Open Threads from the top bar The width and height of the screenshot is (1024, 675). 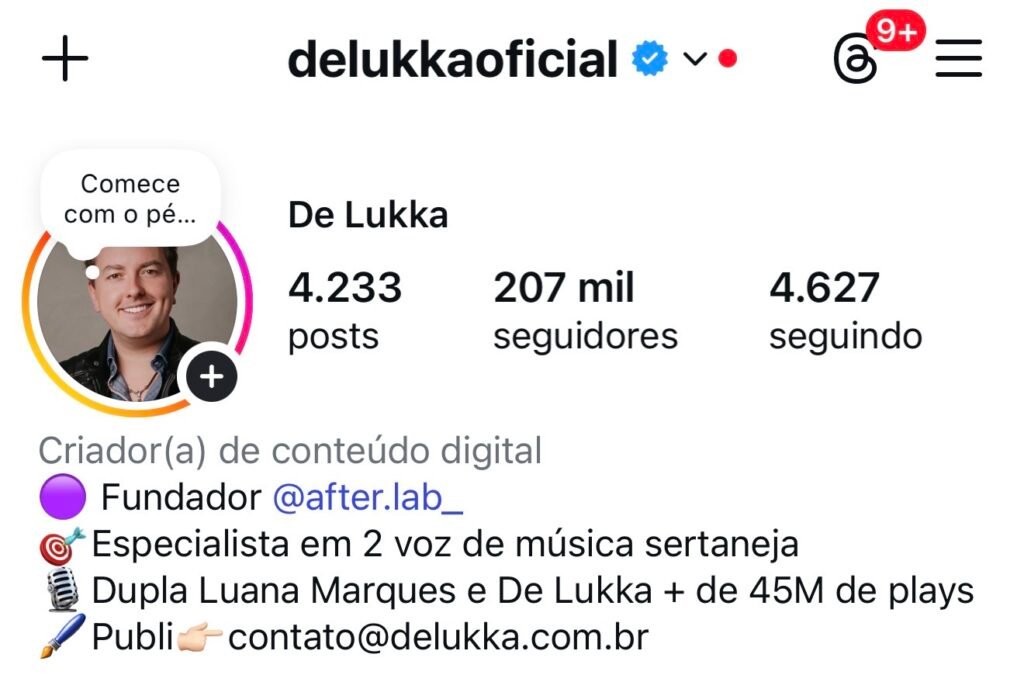point(855,62)
